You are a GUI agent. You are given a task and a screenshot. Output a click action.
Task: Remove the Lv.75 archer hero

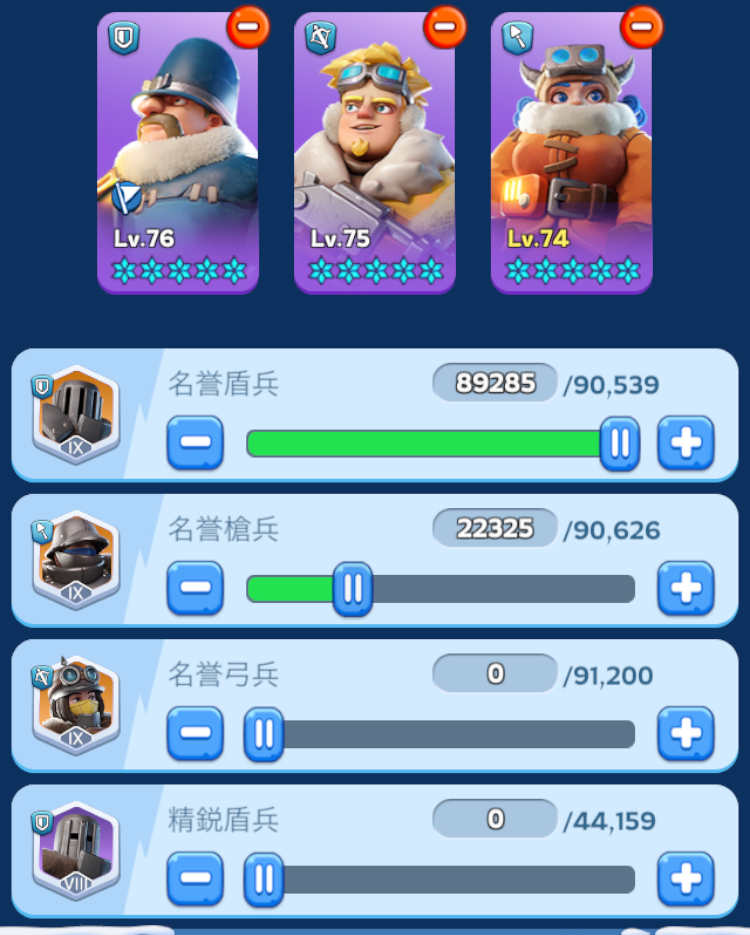445,26
